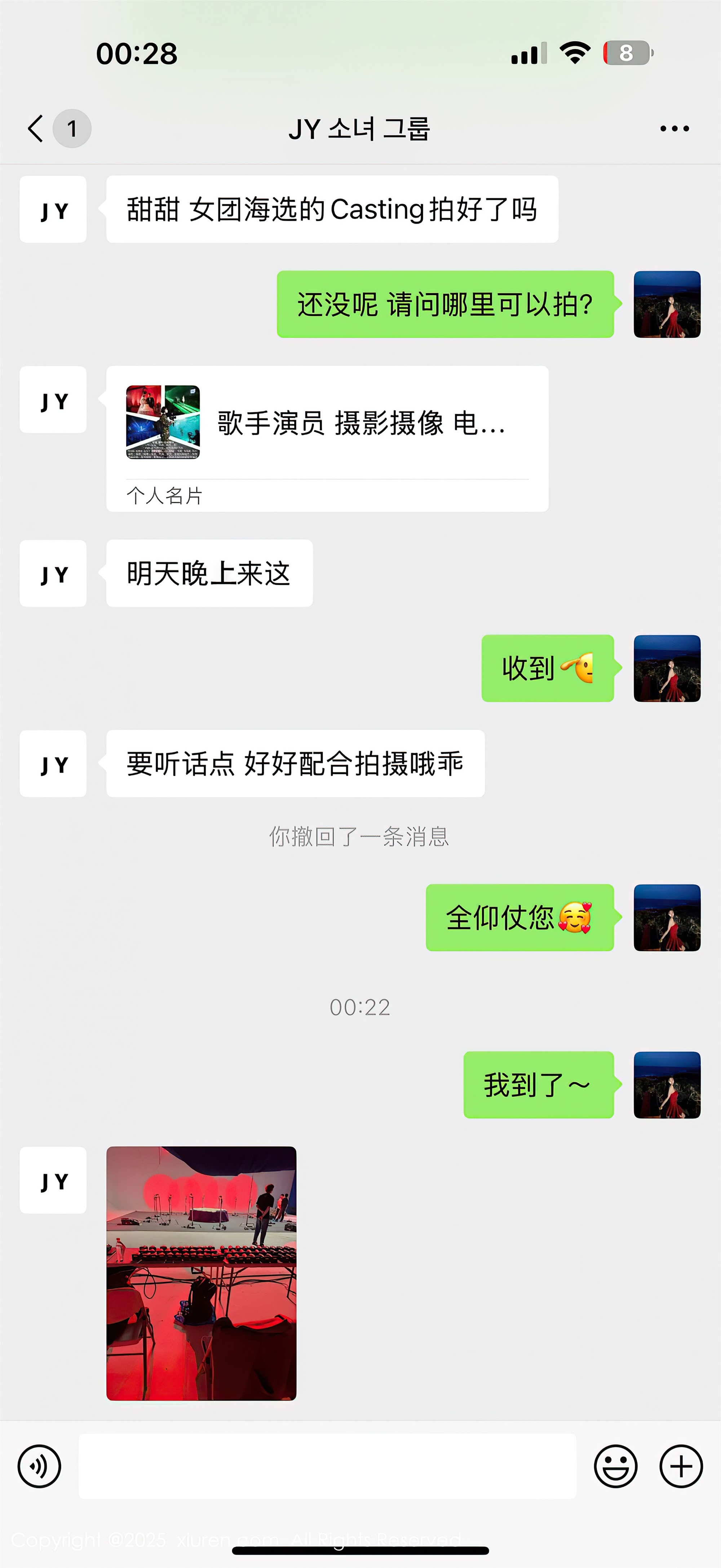Tap the 收到 message bubble

coord(547,669)
